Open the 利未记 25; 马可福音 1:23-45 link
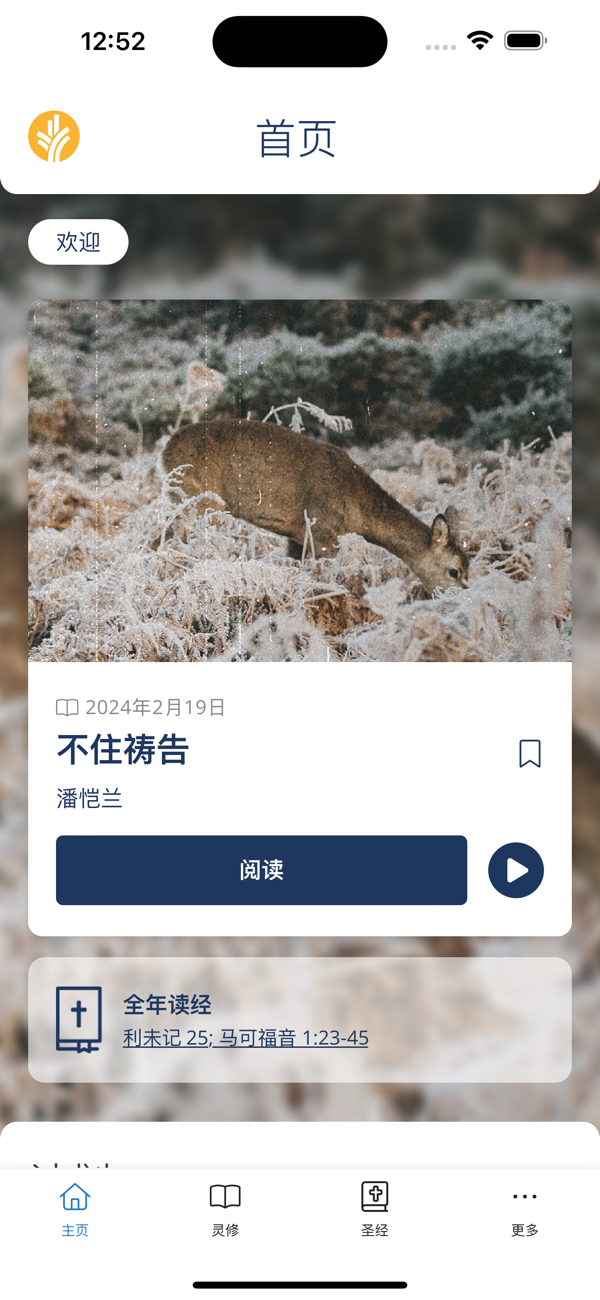 tap(245, 1038)
